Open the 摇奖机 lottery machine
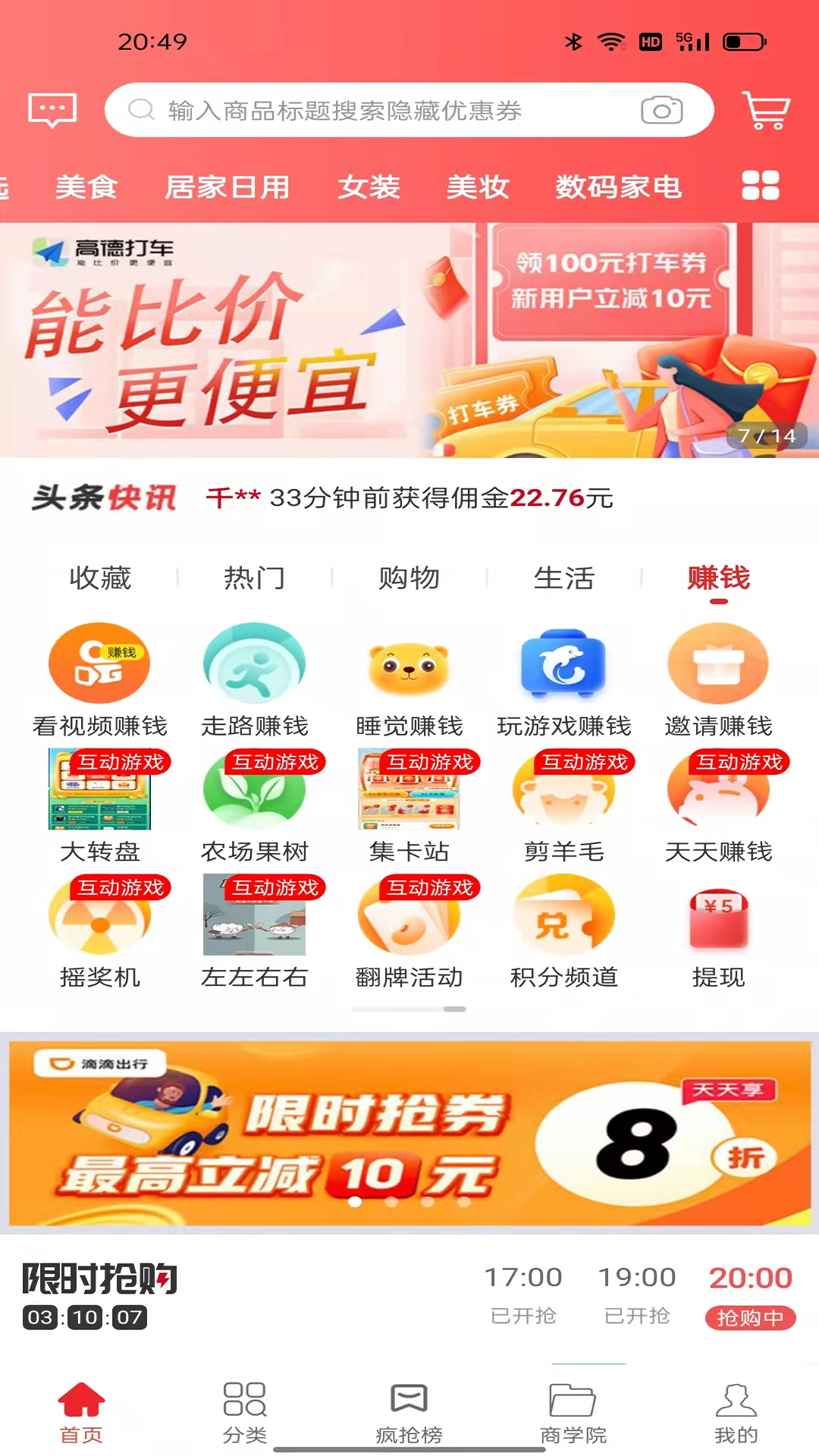Screen dimensions: 819x1456 point(99,914)
